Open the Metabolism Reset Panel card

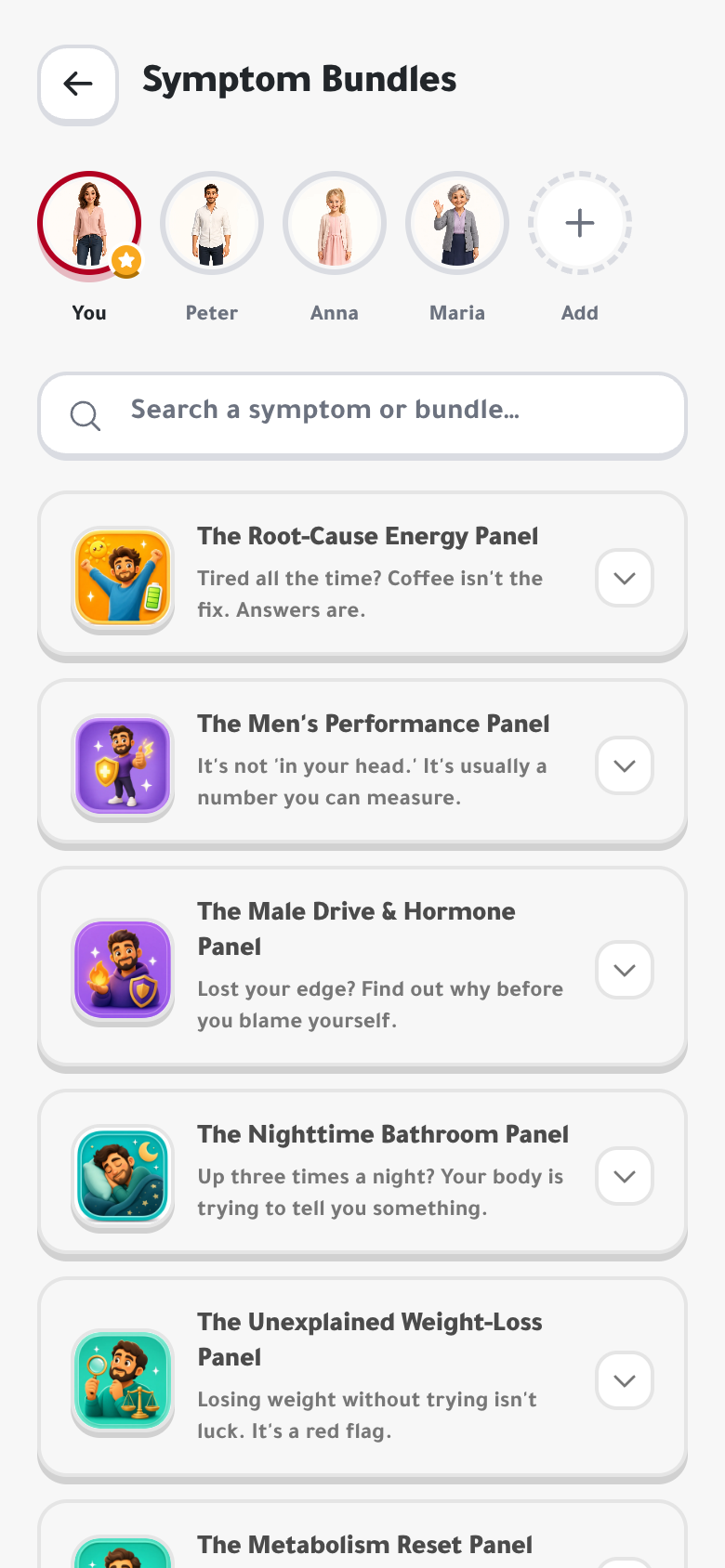[x=362, y=1535]
